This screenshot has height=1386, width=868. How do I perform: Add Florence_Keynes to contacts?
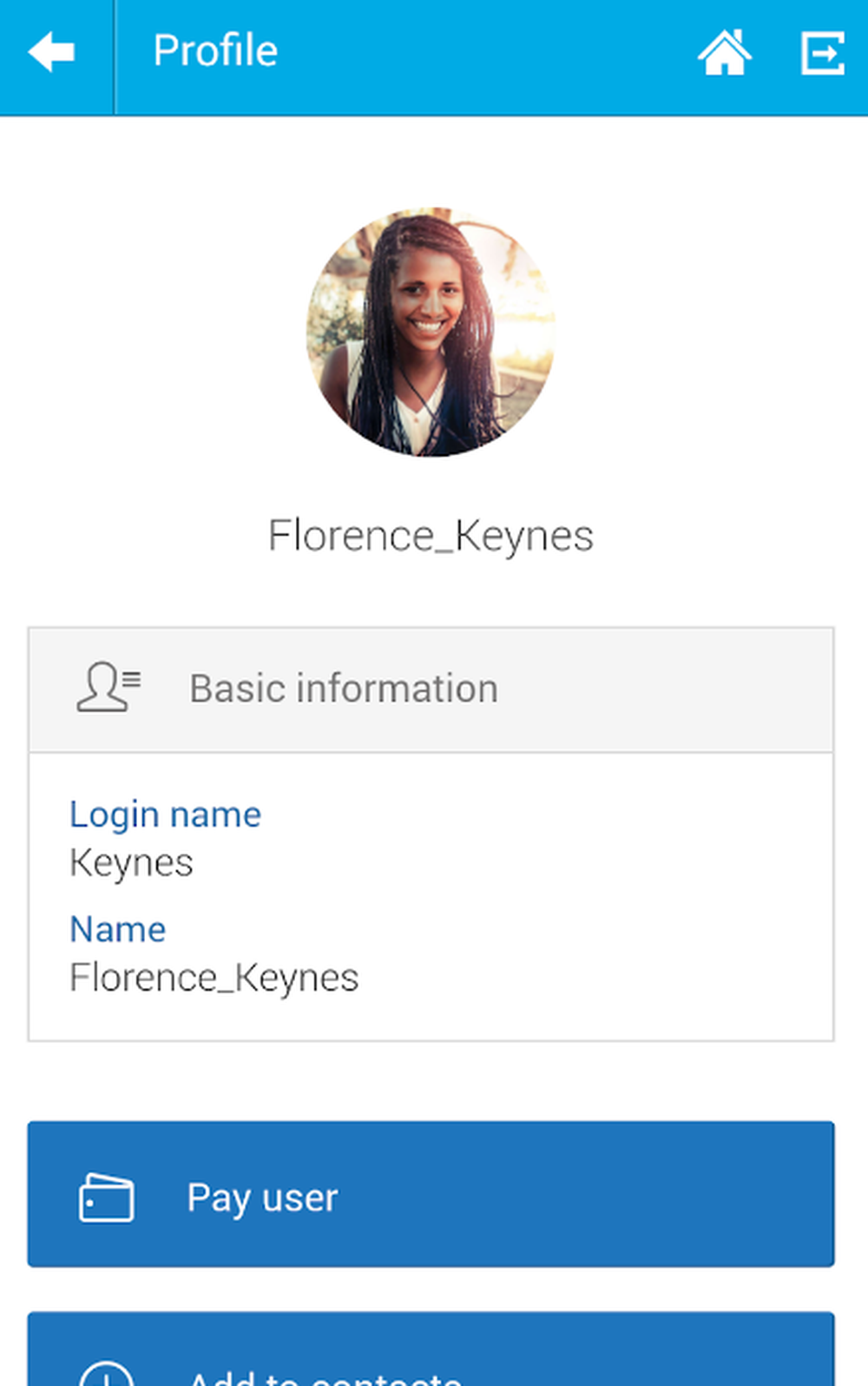click(x=431, y=1355)
